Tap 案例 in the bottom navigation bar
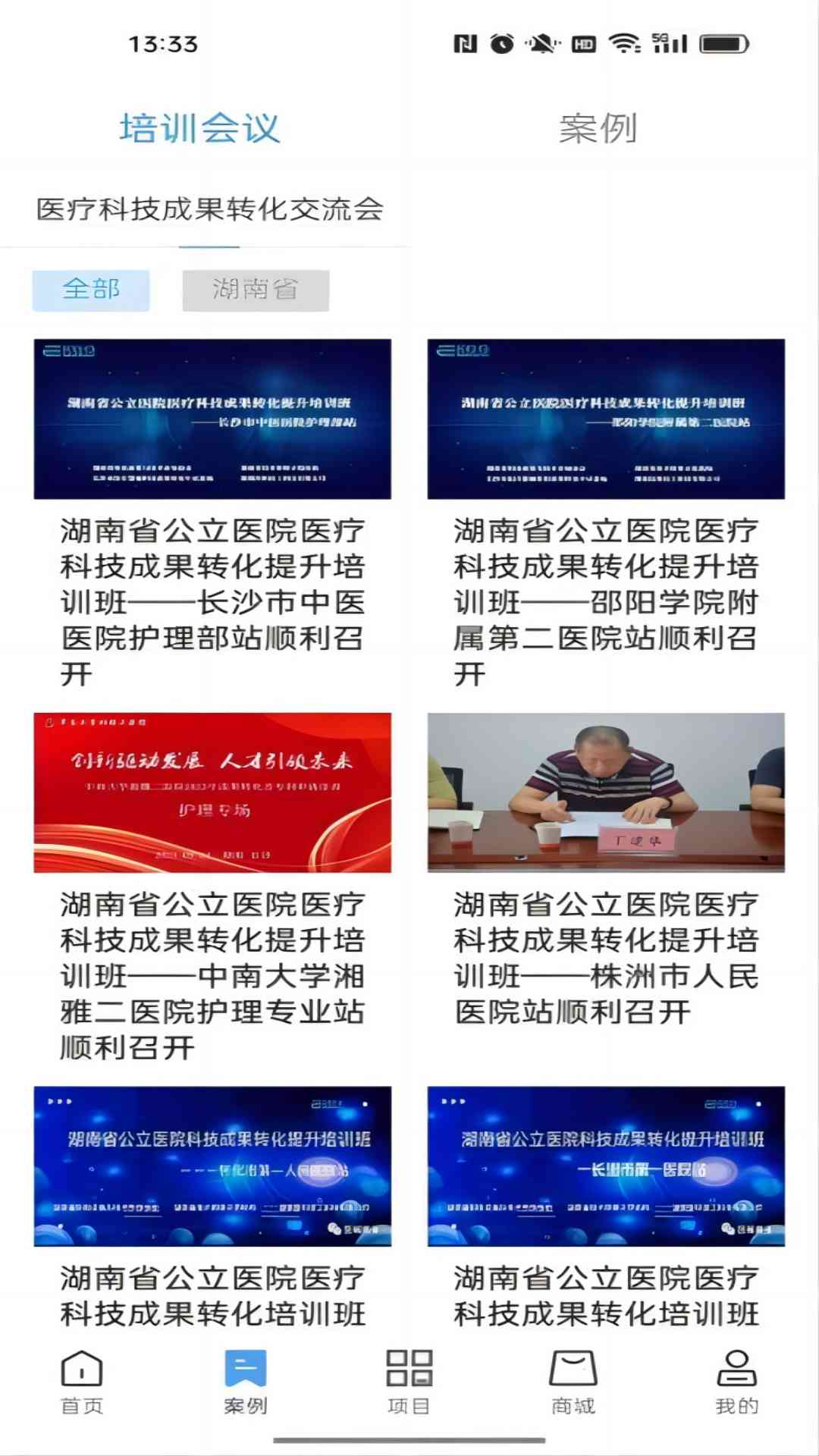 [246, 1382]
